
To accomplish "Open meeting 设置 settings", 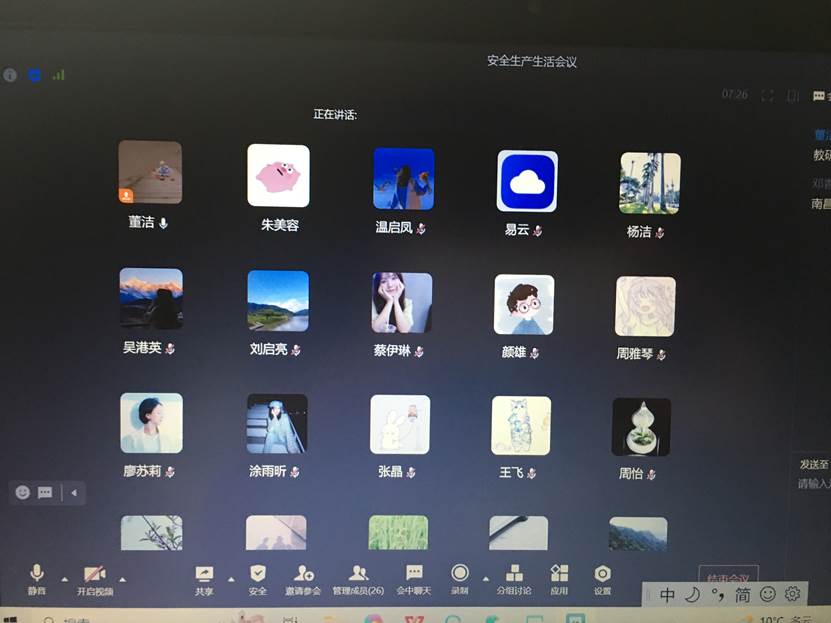I will 602,577.
